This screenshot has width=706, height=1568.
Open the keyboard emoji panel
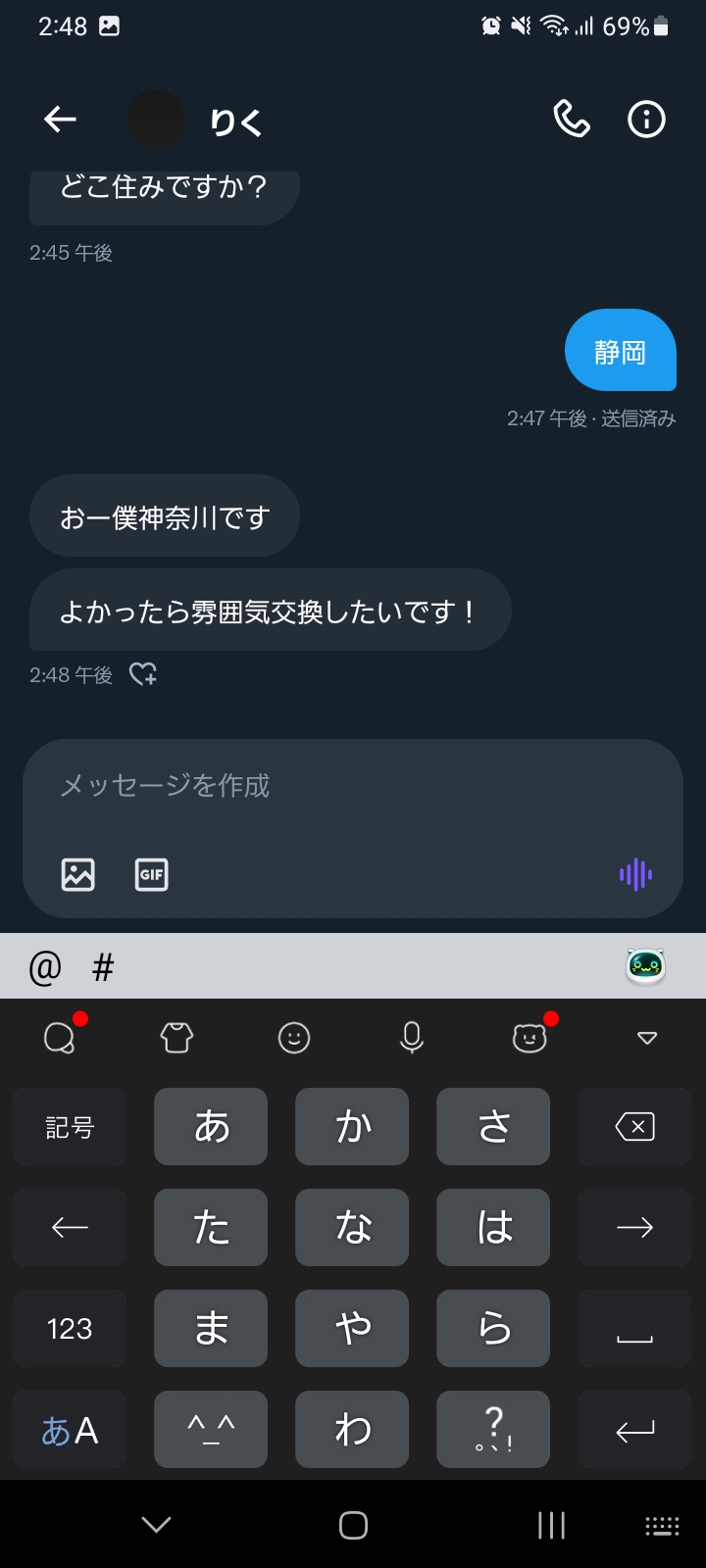(294, 1038)
